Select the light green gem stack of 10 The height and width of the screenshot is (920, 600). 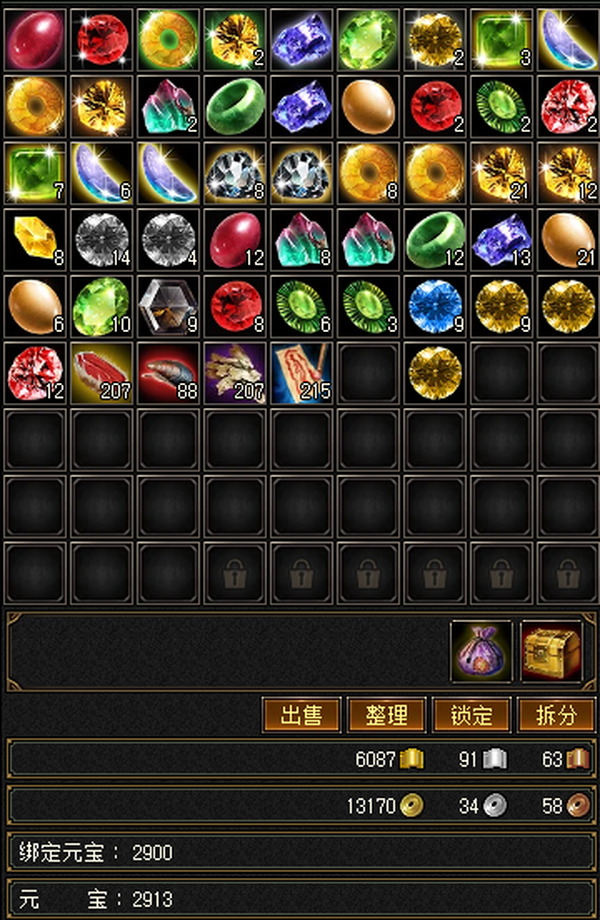tap(101, 306)
